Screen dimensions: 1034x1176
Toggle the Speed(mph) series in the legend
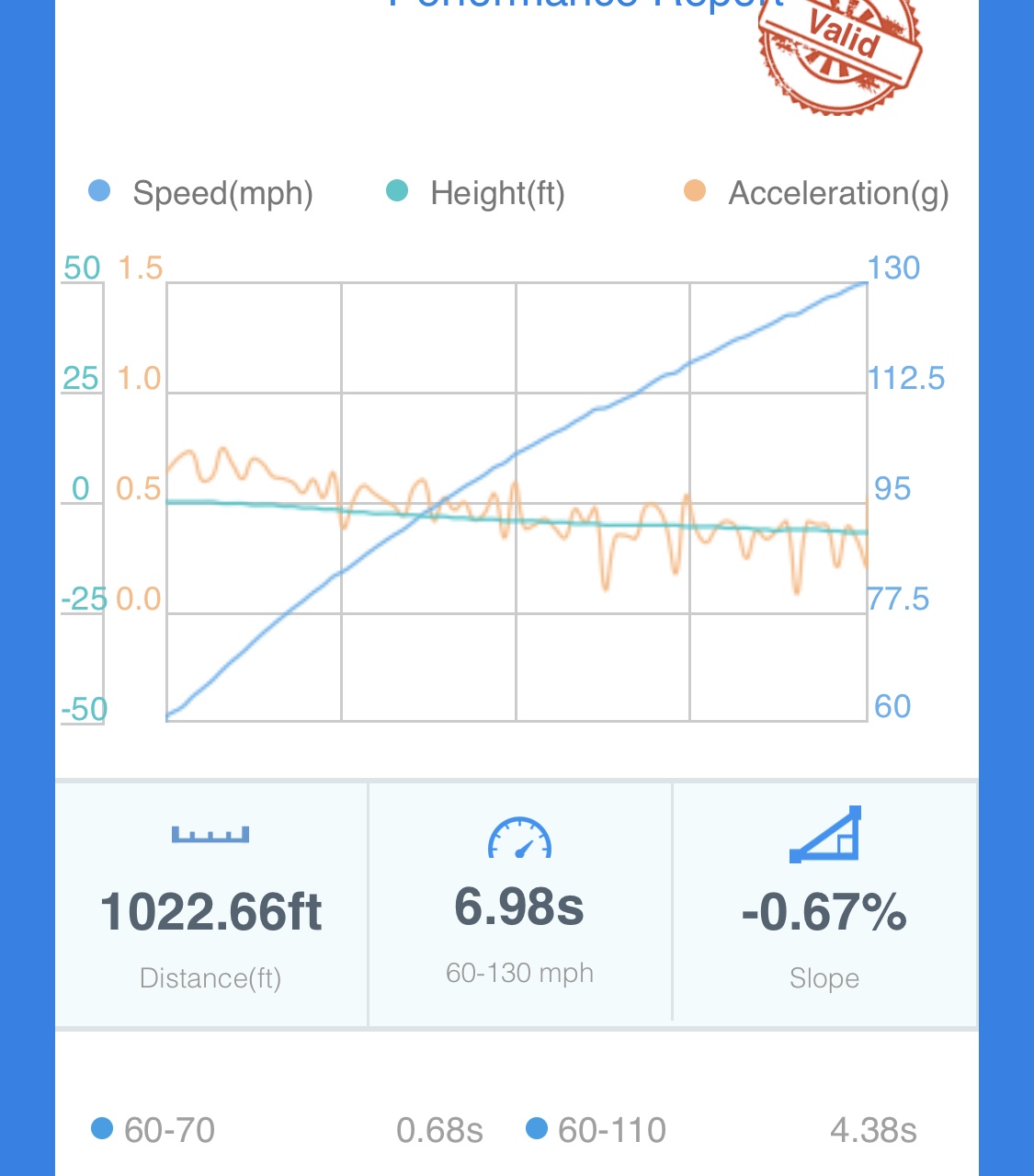(202, 193)
